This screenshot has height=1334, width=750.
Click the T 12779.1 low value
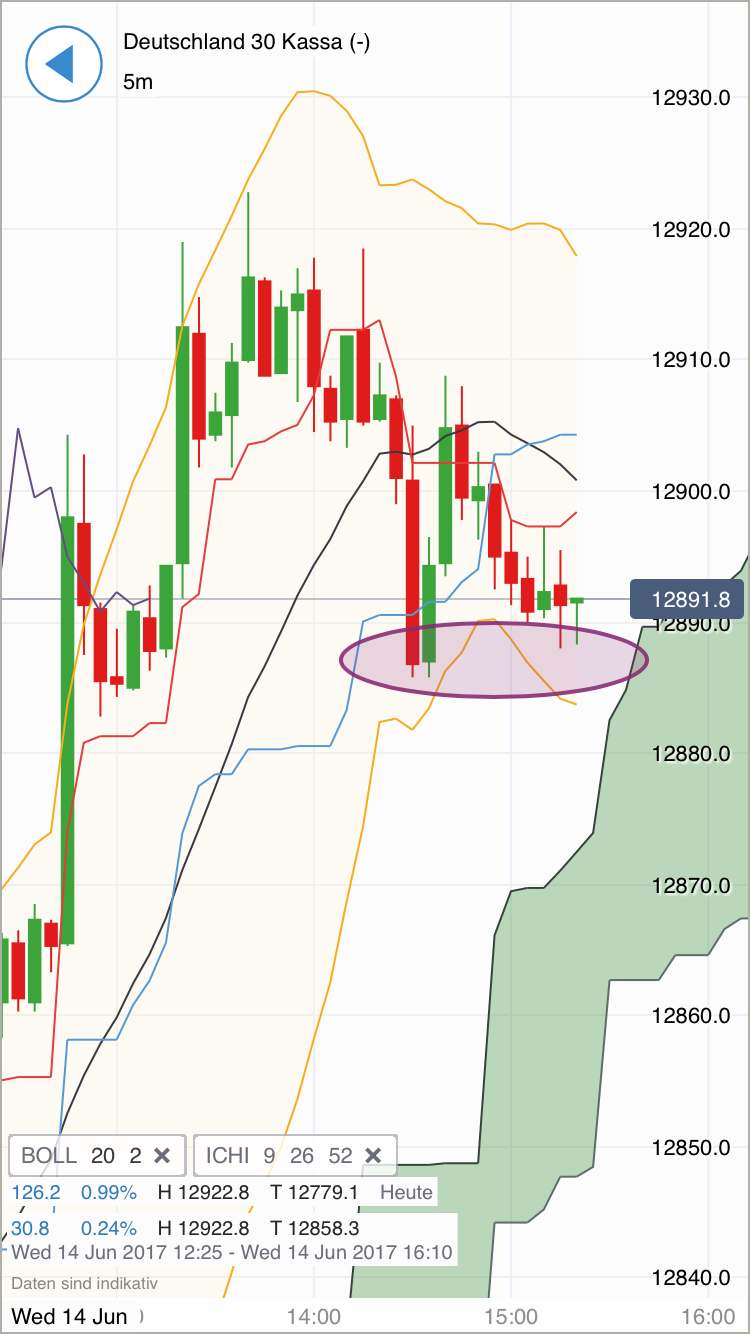[x=313, y=1192]
